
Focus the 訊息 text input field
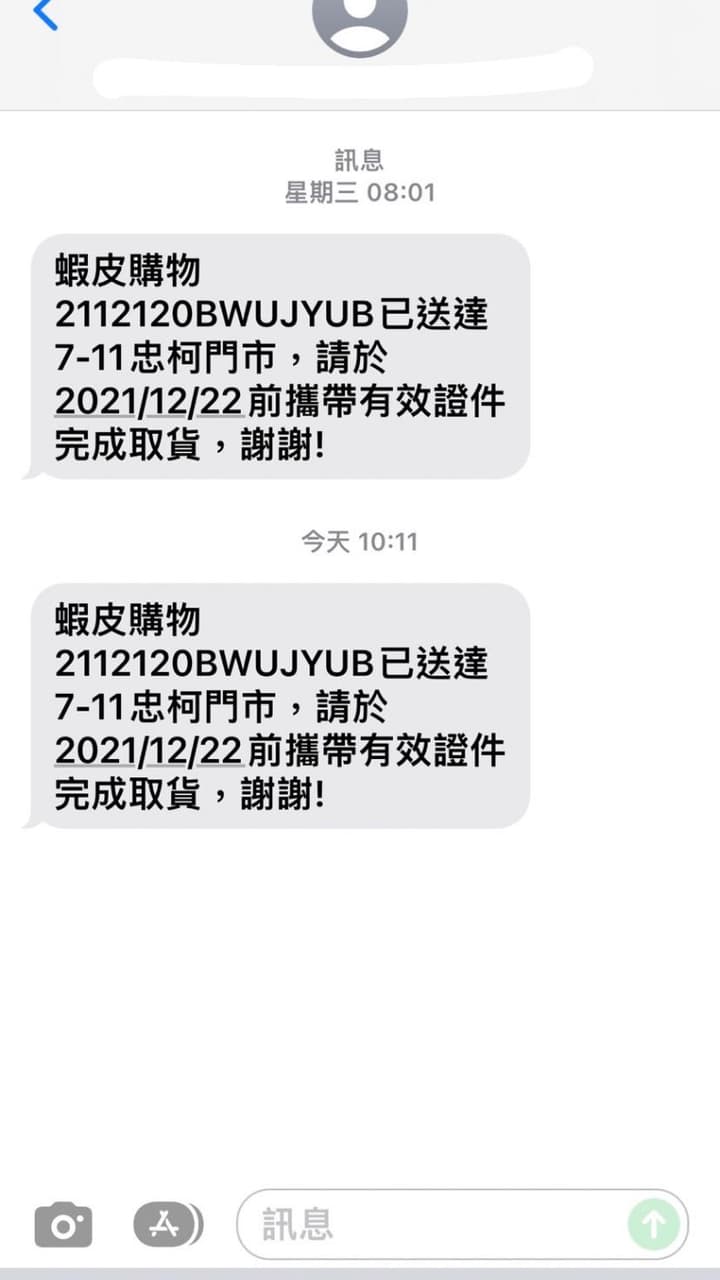point(430,1224)
